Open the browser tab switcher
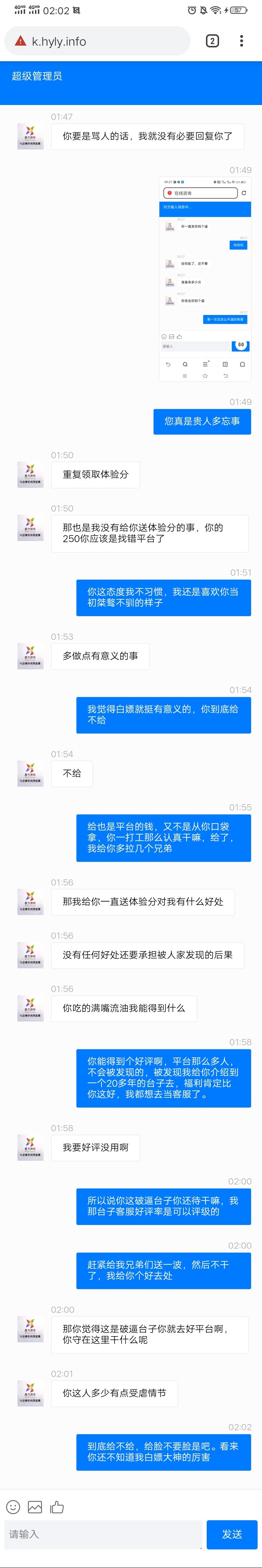The height and width of the screenshot is (1568, 262). coord(212,42)
